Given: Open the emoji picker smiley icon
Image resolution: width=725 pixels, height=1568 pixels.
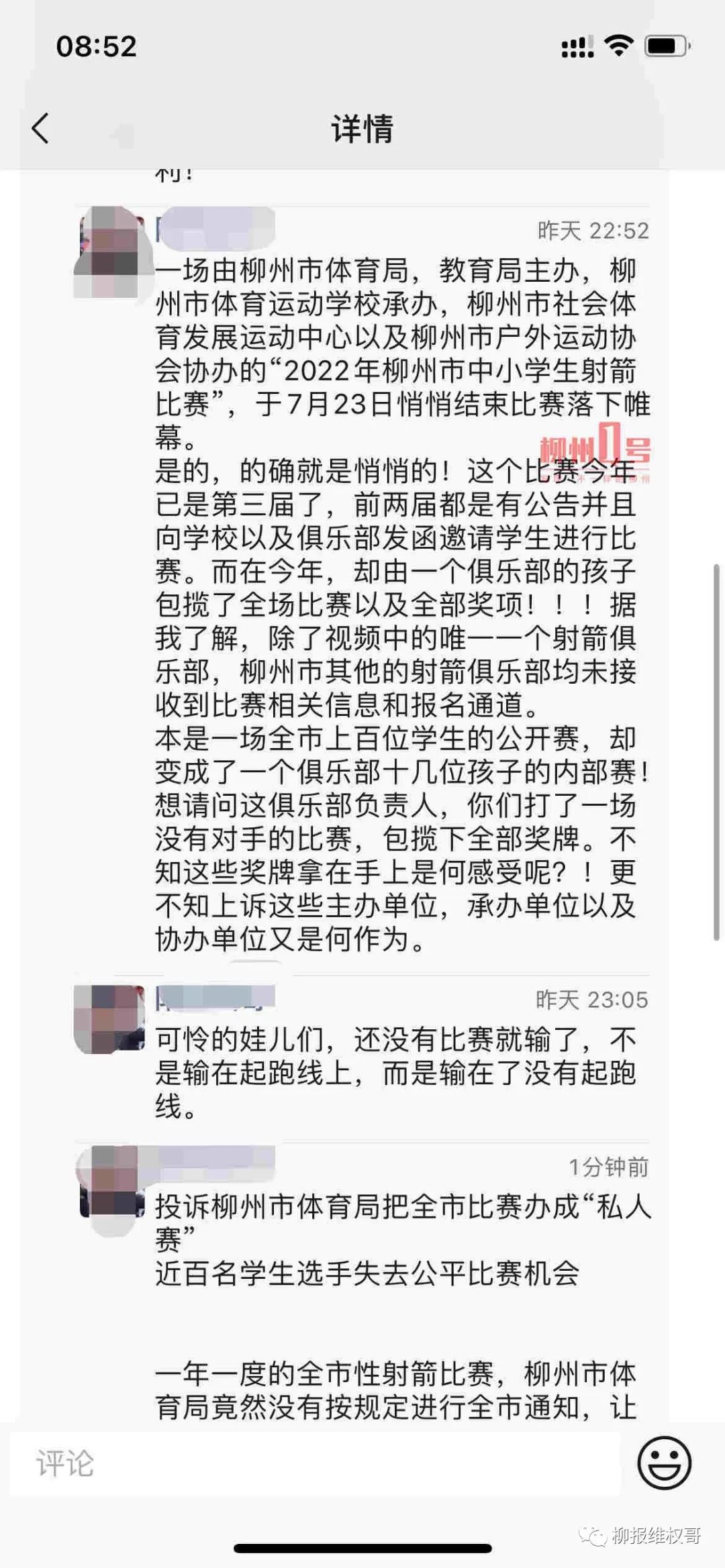Looking at the screenshot, I should point(663,1463).
